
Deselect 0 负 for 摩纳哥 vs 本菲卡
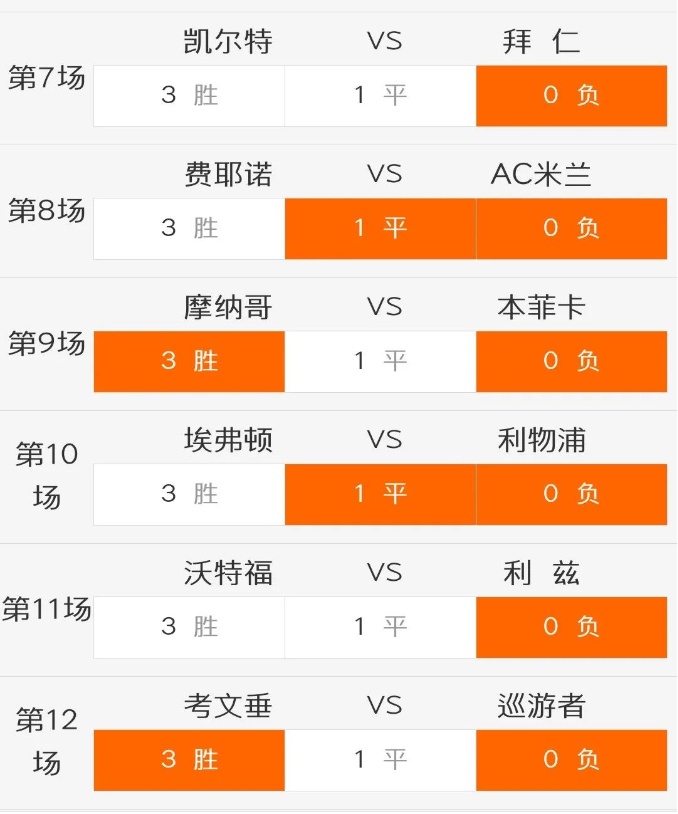pos(571,361)
